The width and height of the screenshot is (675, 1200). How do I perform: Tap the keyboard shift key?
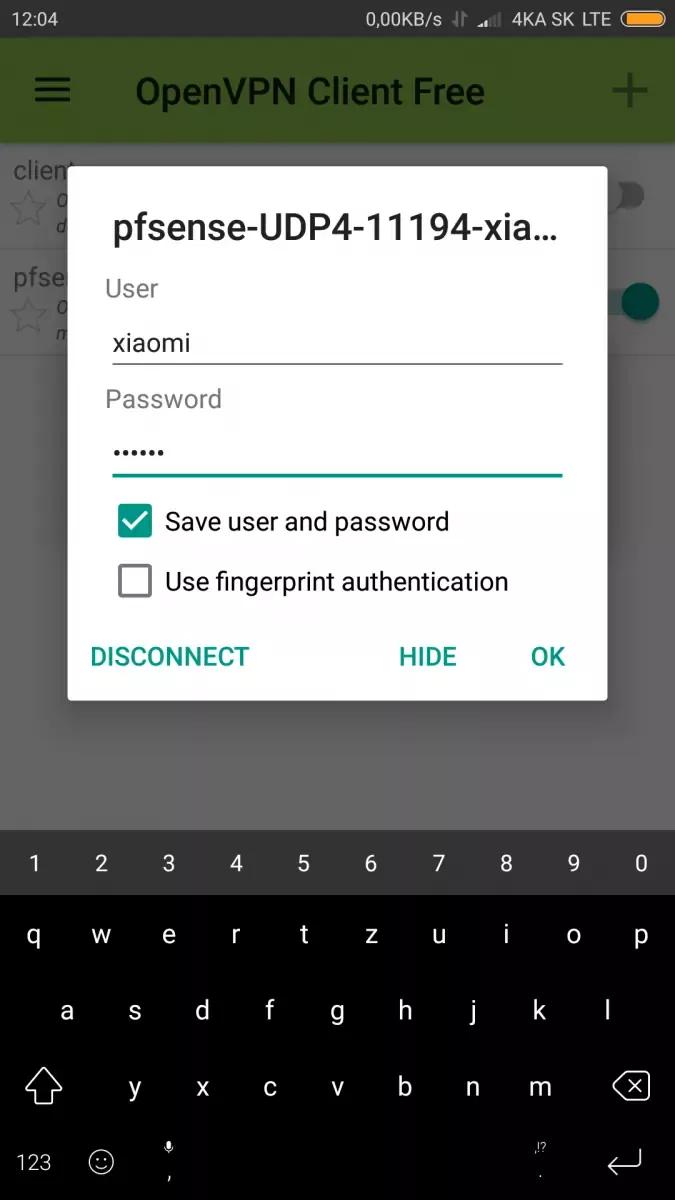coord(43,1086)
